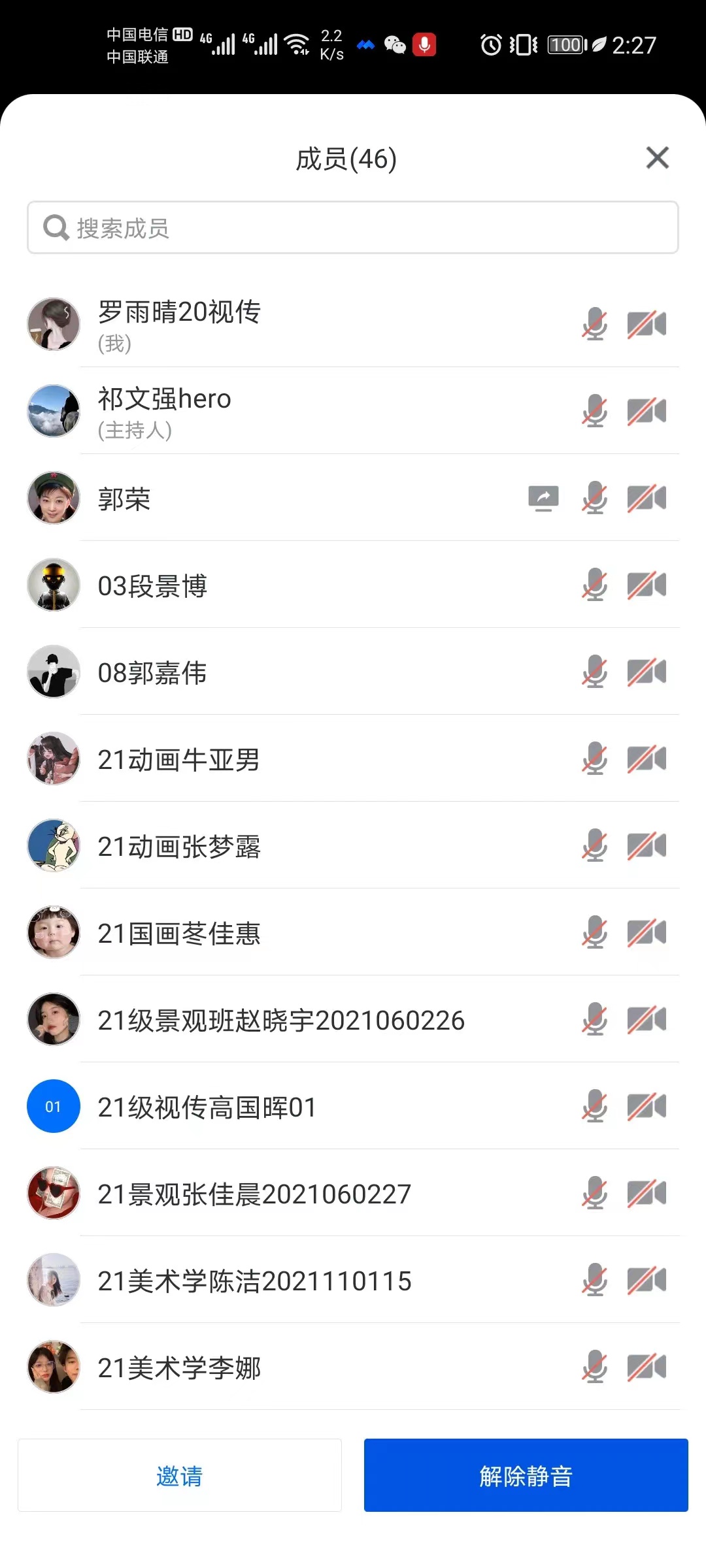Unmute 罗雨晴20视传's microphone
This screenshot has width=706, height=1568.
point(594,323)
